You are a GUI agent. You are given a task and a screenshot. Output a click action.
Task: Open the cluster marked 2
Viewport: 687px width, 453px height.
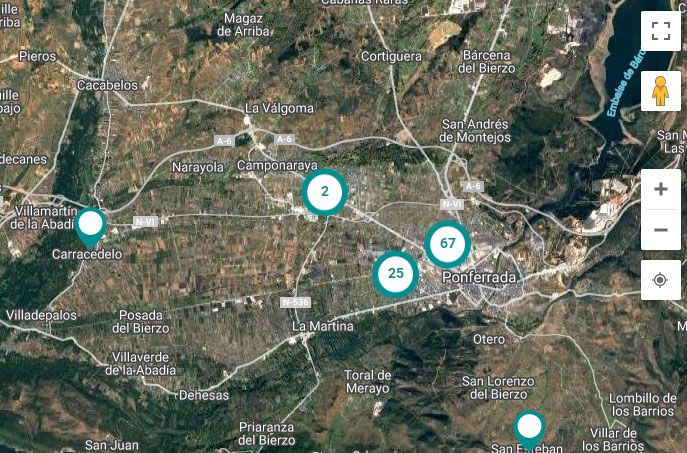click(324, 192)
